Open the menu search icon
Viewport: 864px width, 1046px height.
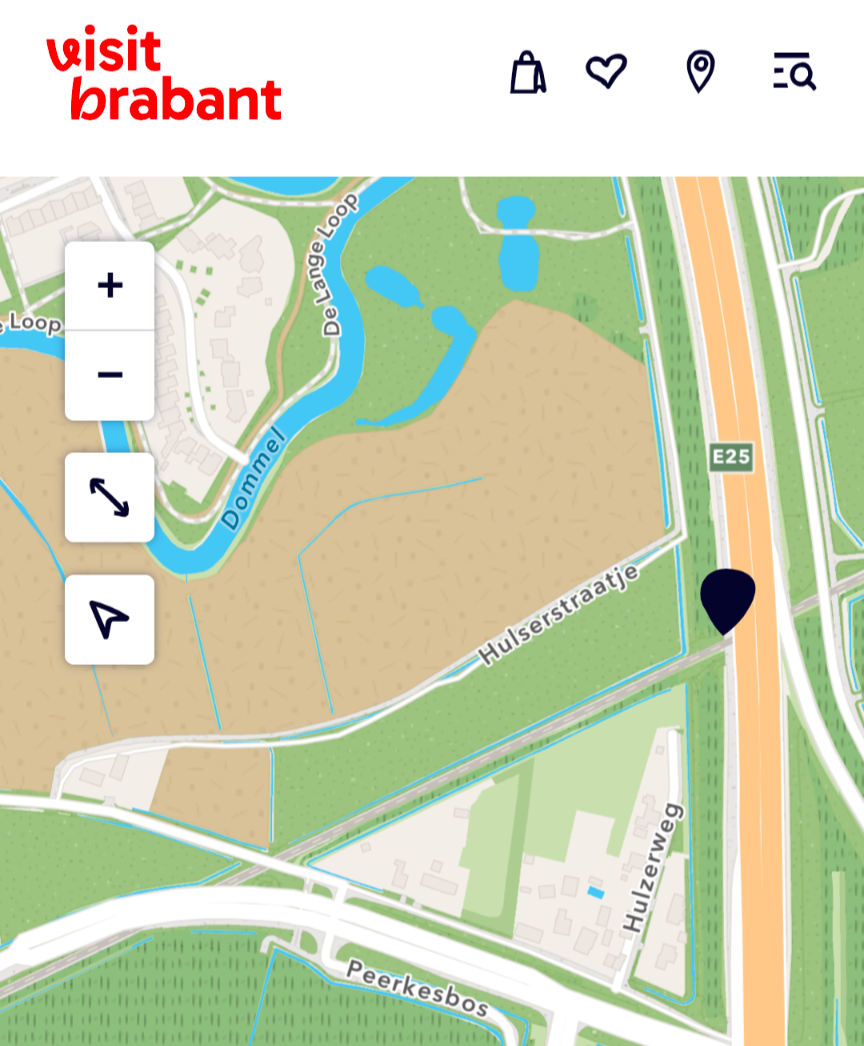(x=795, y=72)
